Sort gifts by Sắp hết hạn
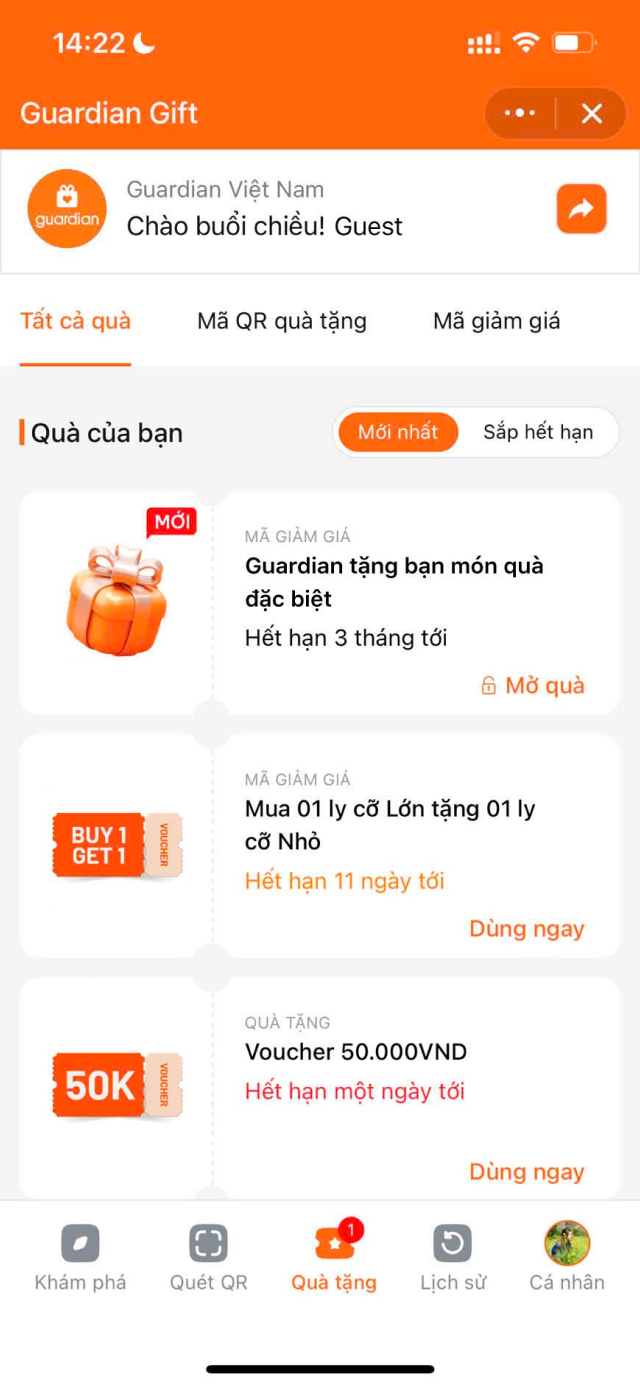 (538, 432)
